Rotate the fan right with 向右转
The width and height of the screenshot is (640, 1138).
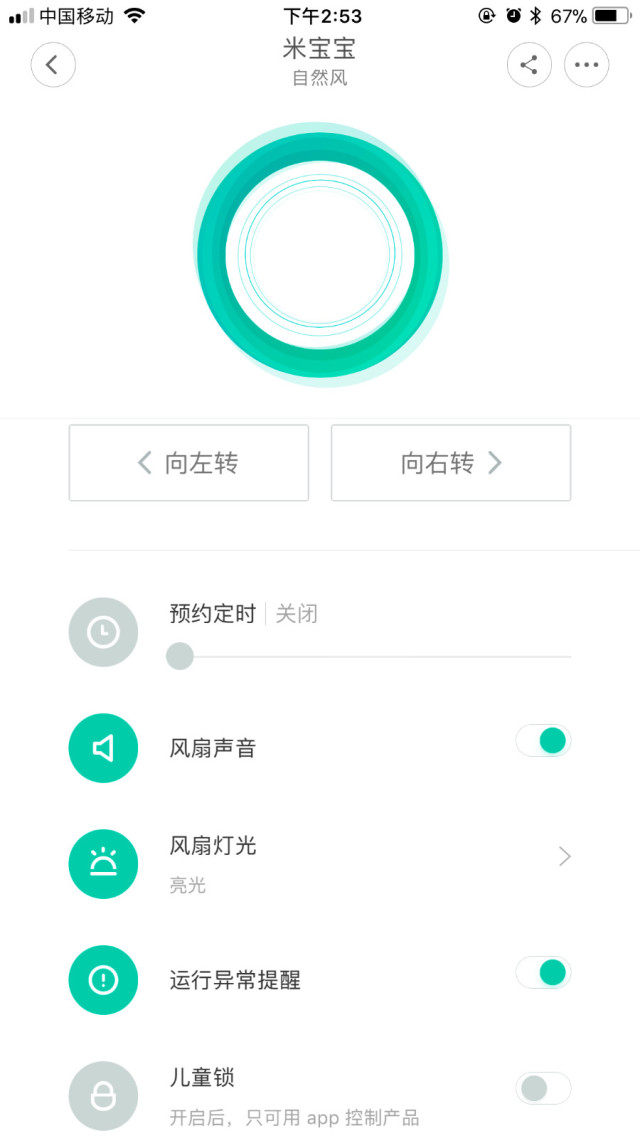tap(451, 463)
